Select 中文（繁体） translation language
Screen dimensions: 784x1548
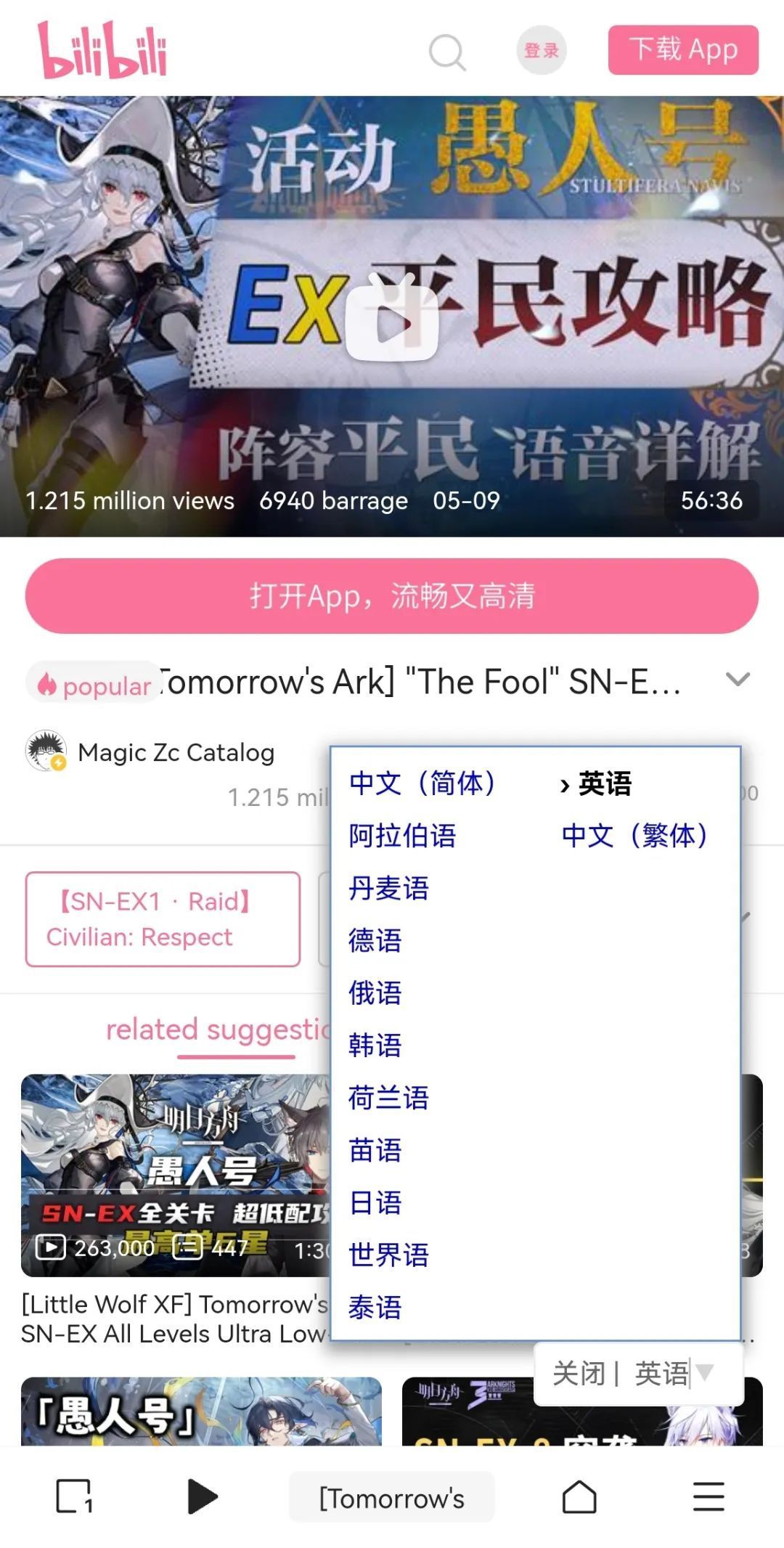[x=634, y=836]
